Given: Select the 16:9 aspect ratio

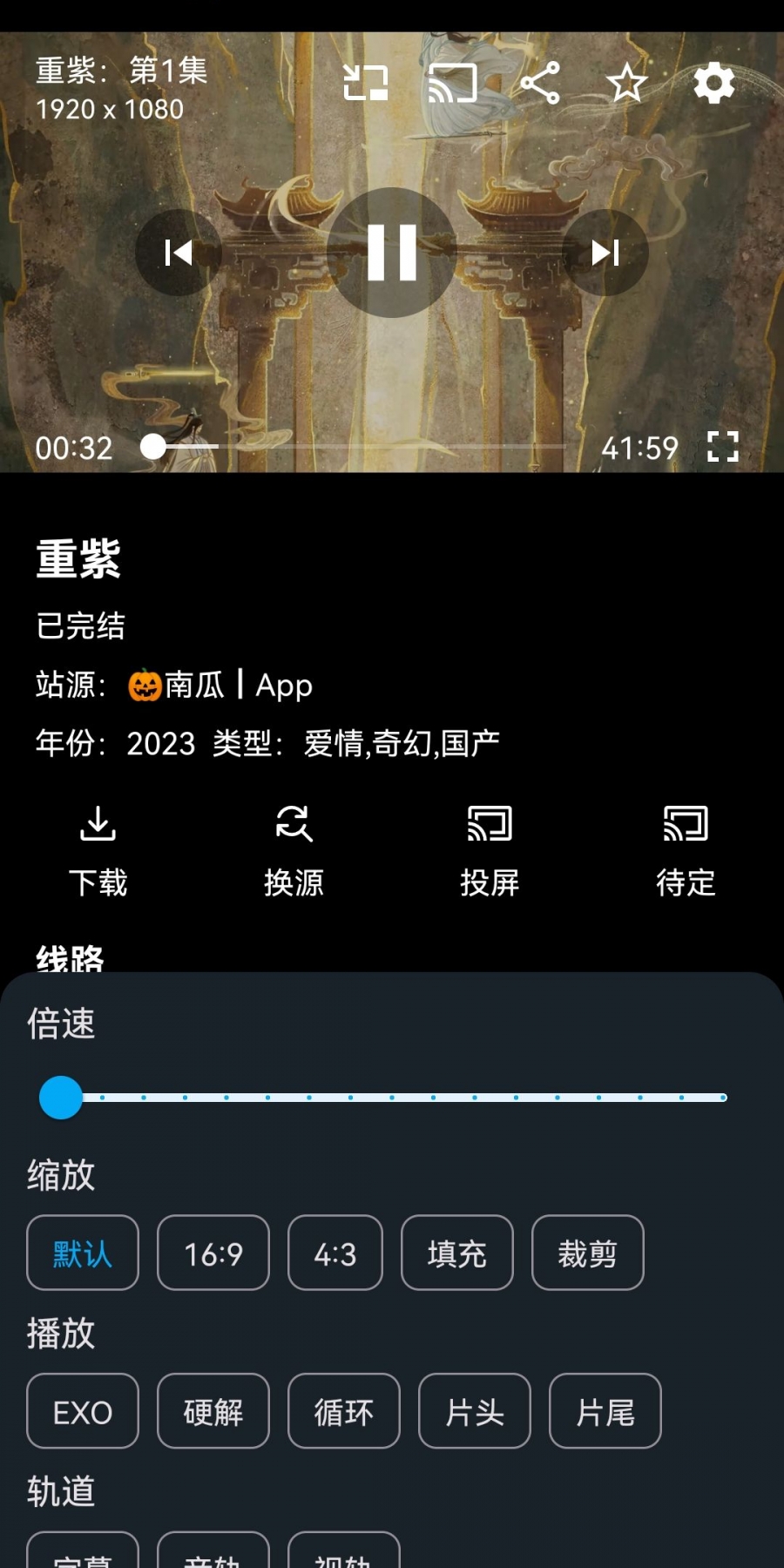Looking at the screenshot, I should click(x=213, y=1253).
